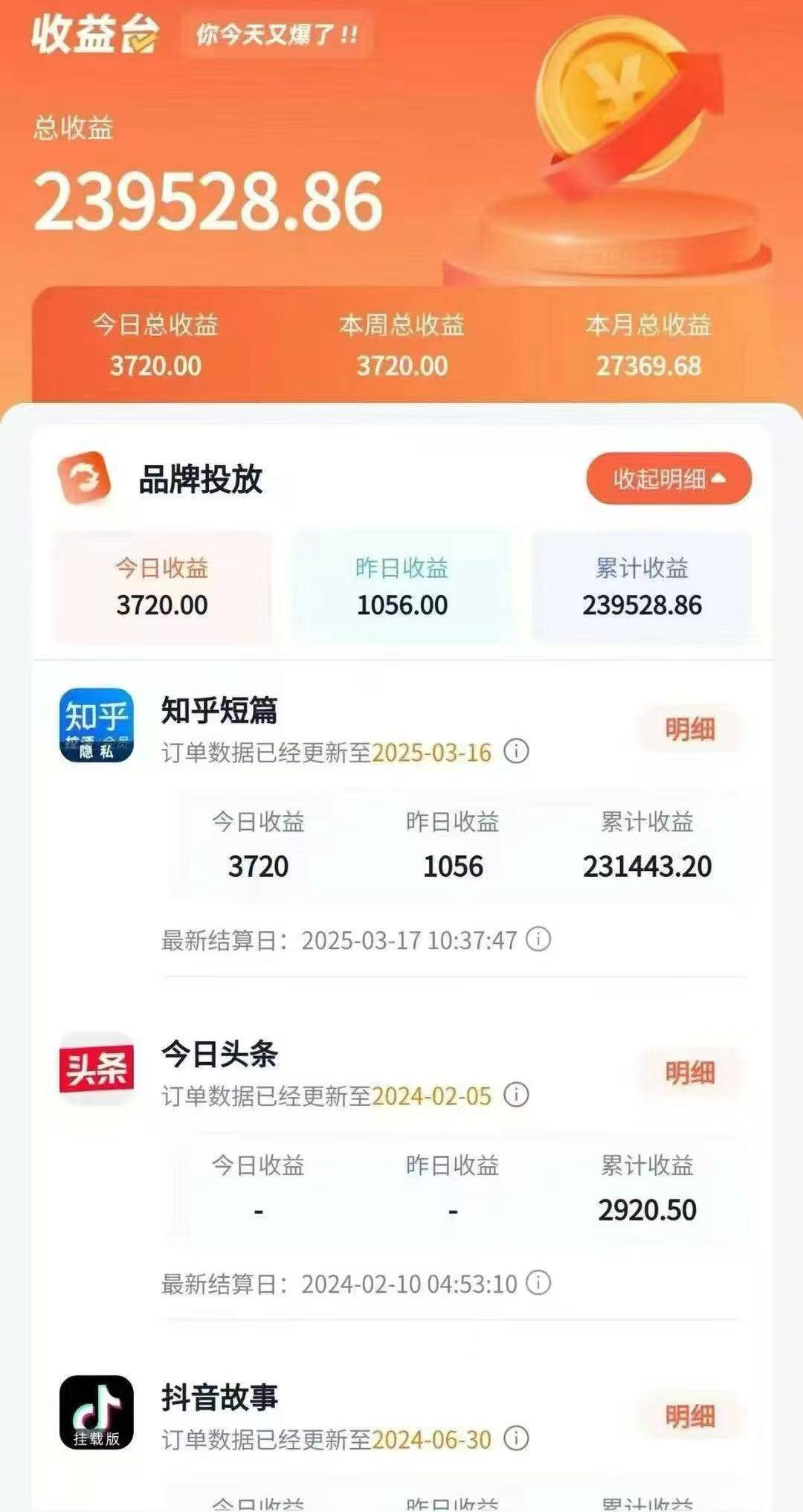
Task: Tap info icon beside 2024-06-30 update date
Action: [x=516, y=1438]
